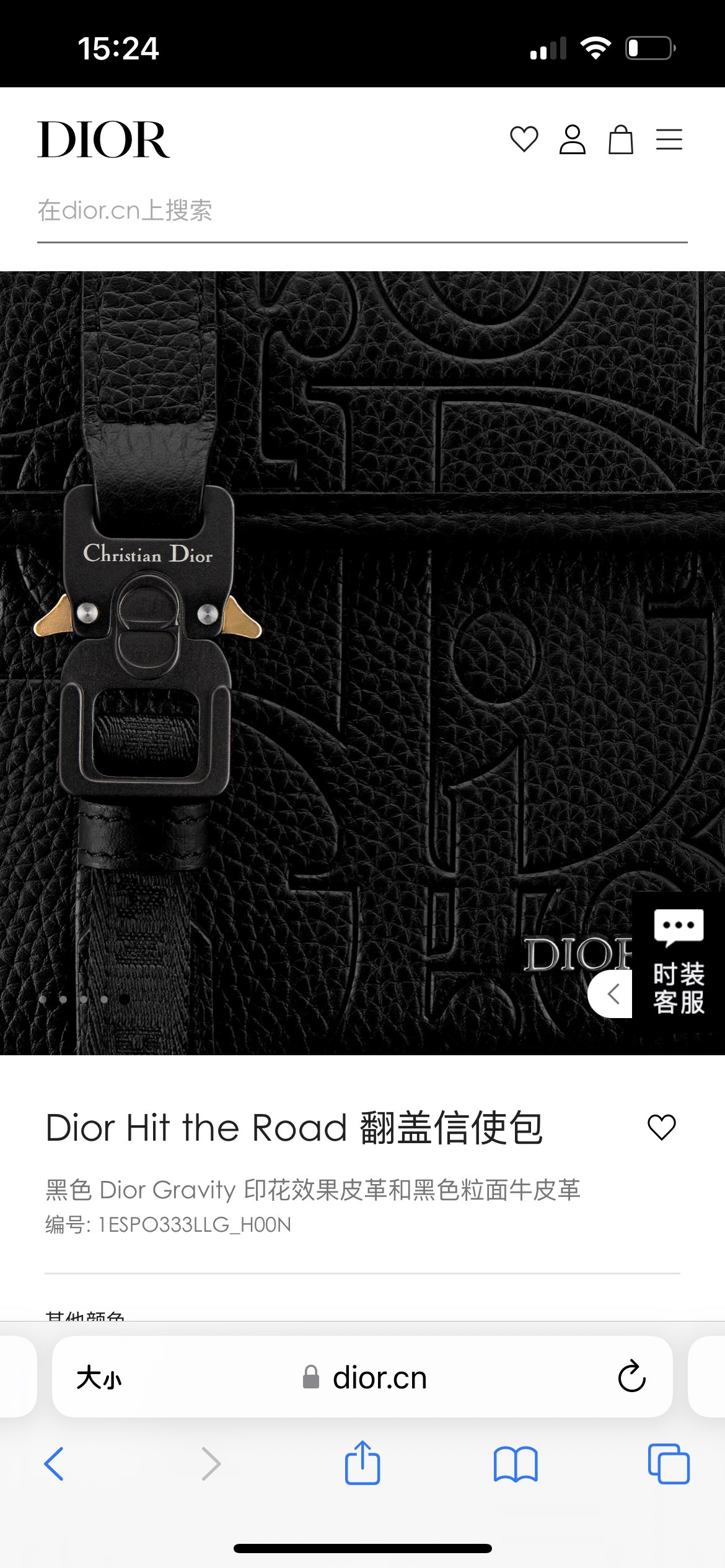Share this page
725x1568 pixels.
tap(362, 1463)
